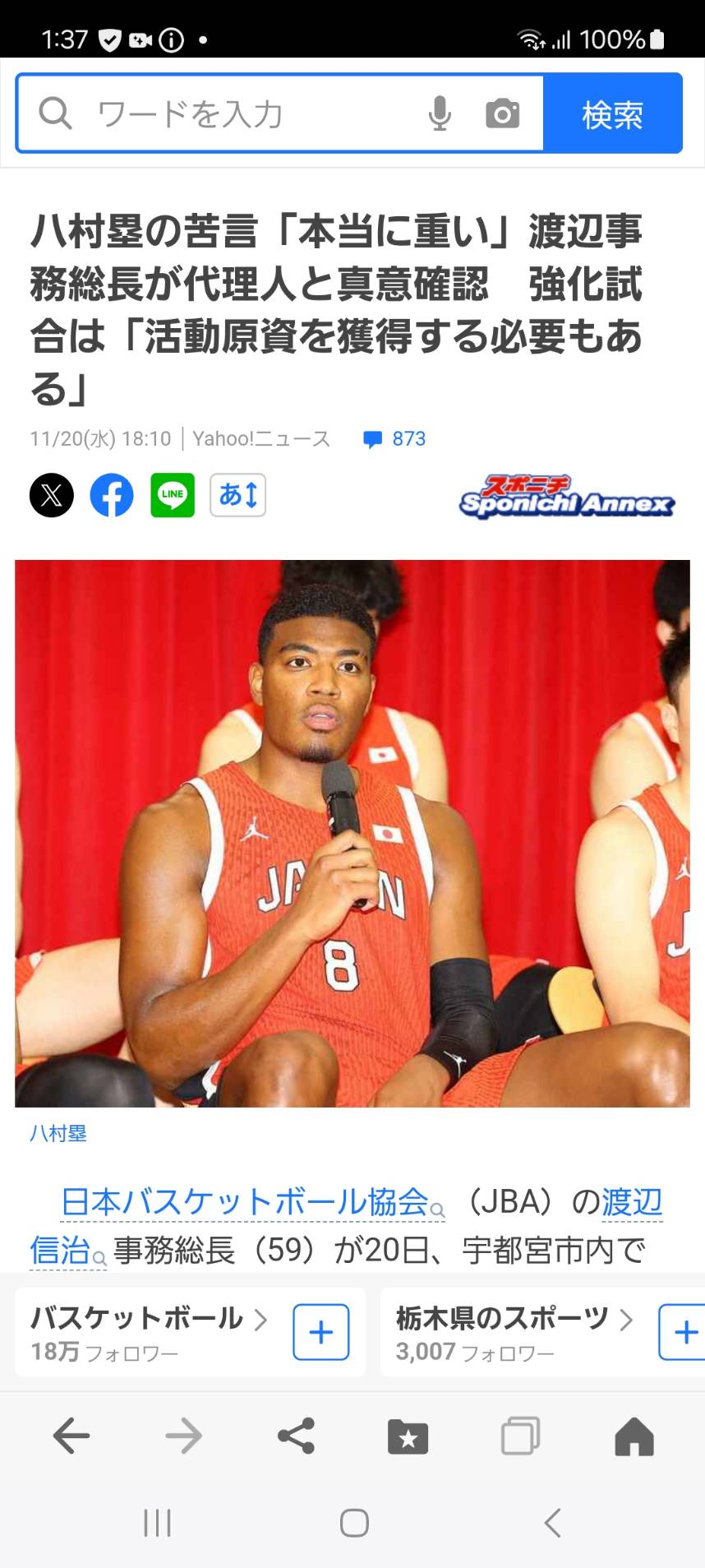
Task: Share article on Facebook
Action: (x=112, y=495)
